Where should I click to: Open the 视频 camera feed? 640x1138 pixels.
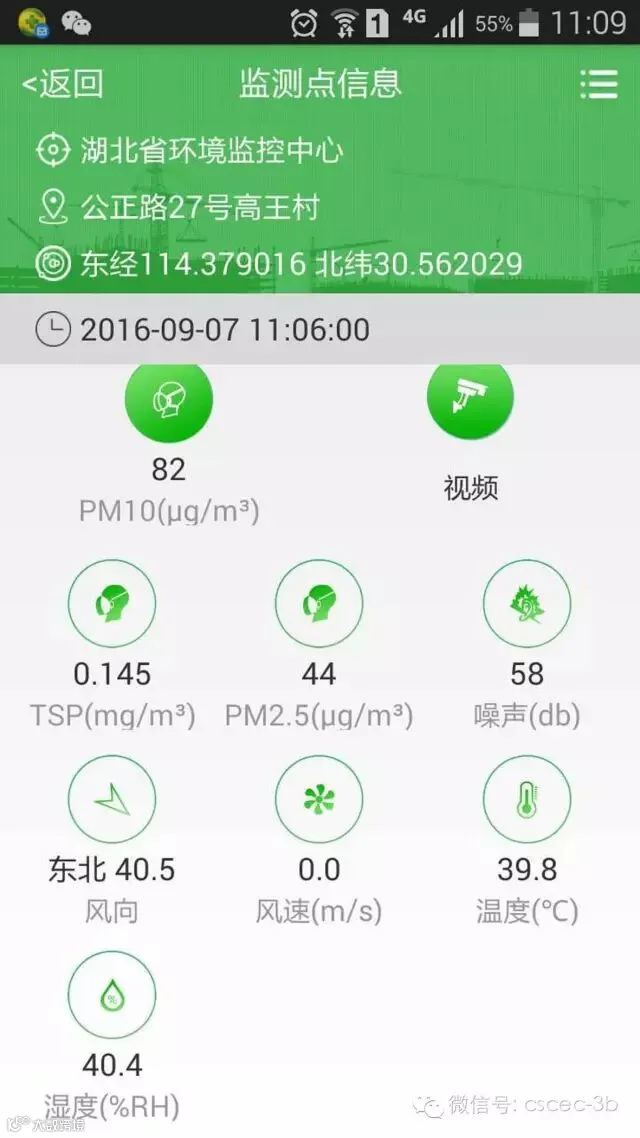470,397
